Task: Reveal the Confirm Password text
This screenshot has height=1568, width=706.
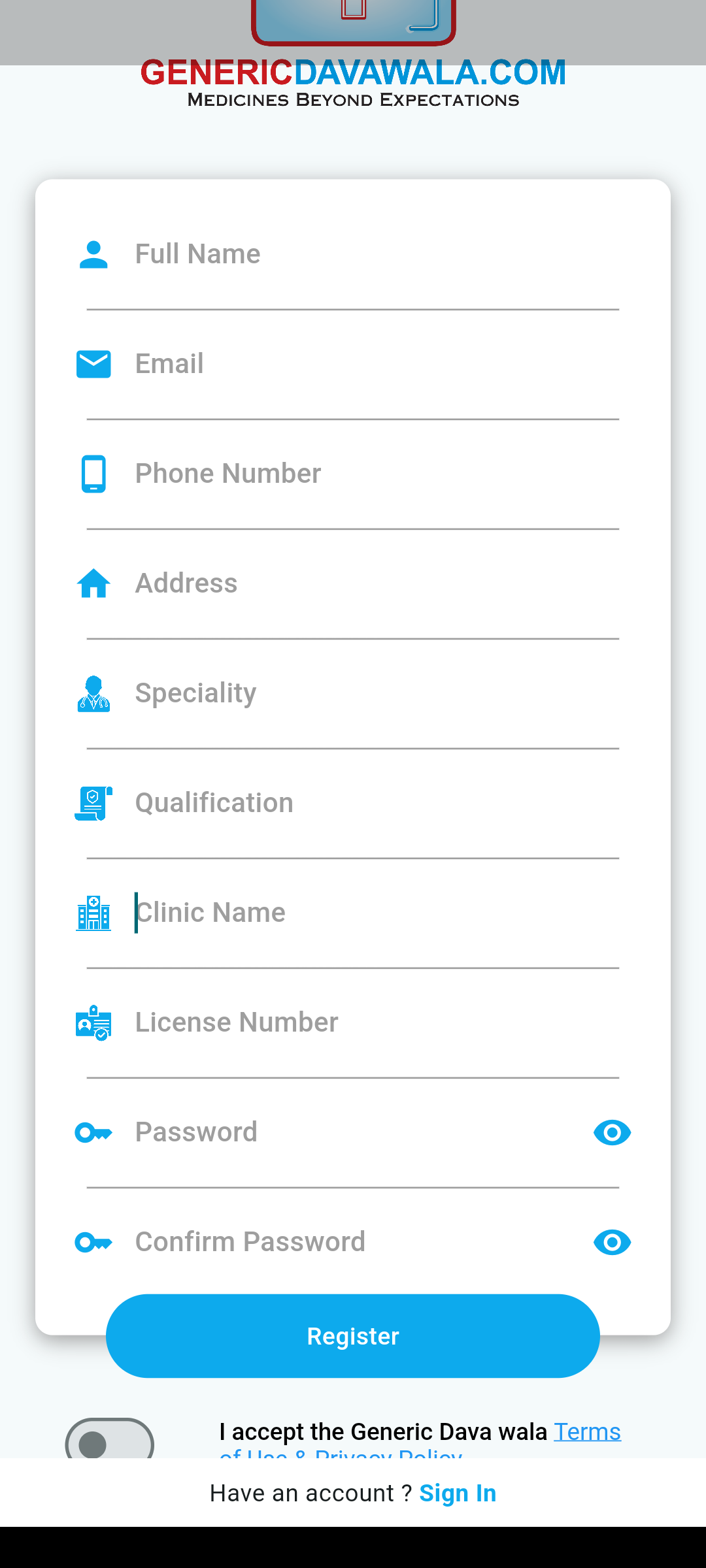Action: (x=612, y=1242)
